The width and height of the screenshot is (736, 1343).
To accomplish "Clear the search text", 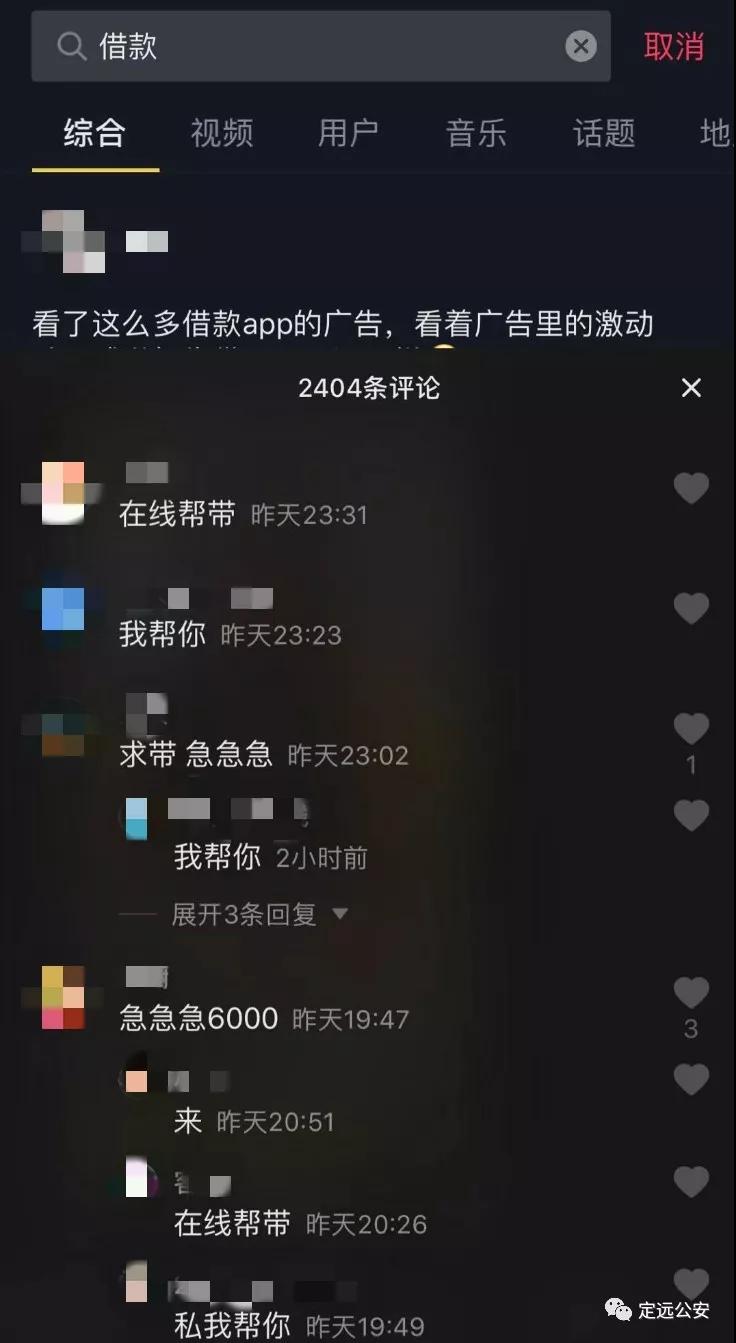I will point(581,46).
